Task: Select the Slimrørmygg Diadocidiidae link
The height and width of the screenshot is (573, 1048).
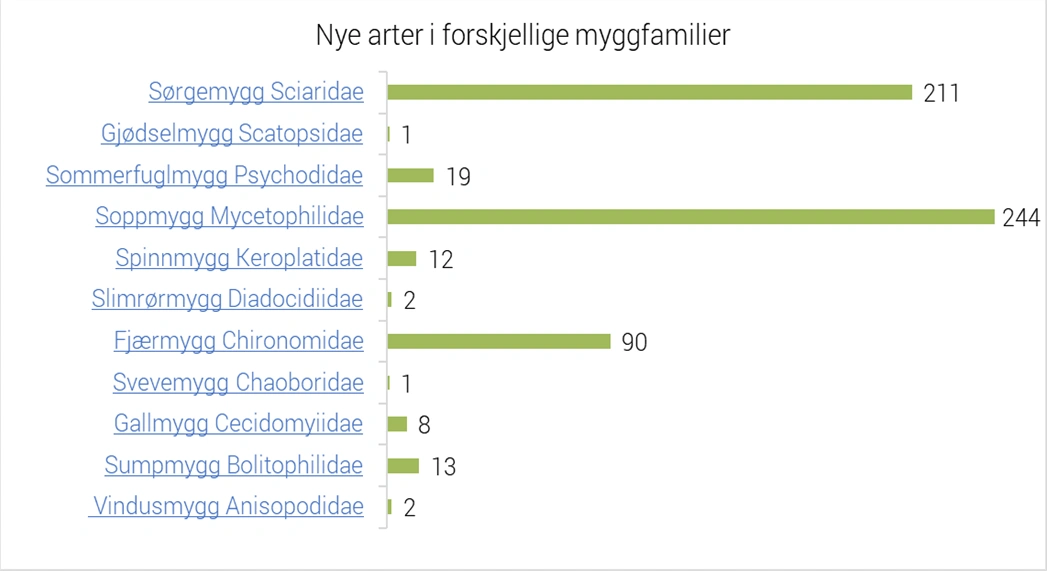Action: point(227,299)
